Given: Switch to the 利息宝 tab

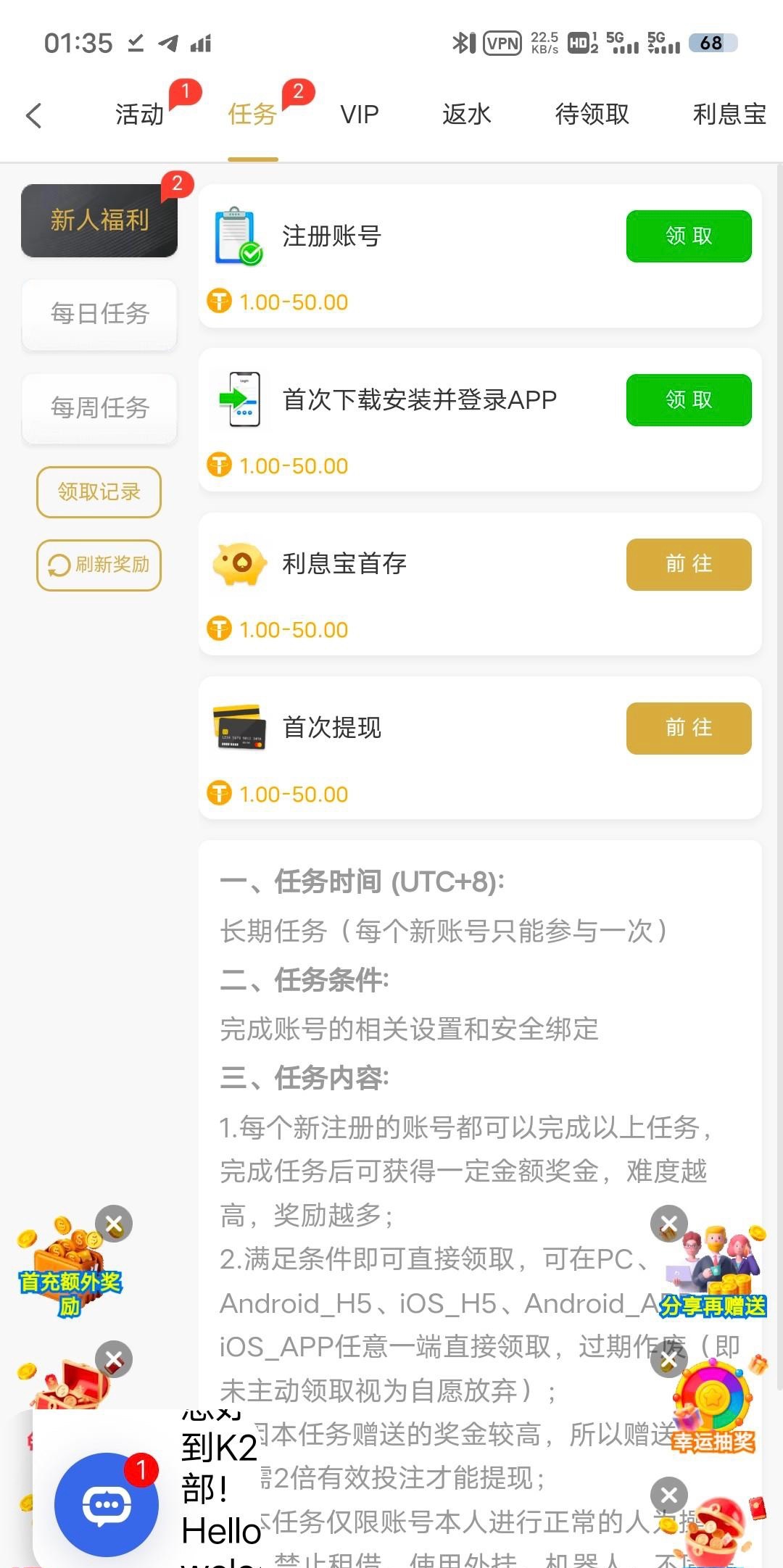Looking at the screenshot, I should tap(729, 115).
